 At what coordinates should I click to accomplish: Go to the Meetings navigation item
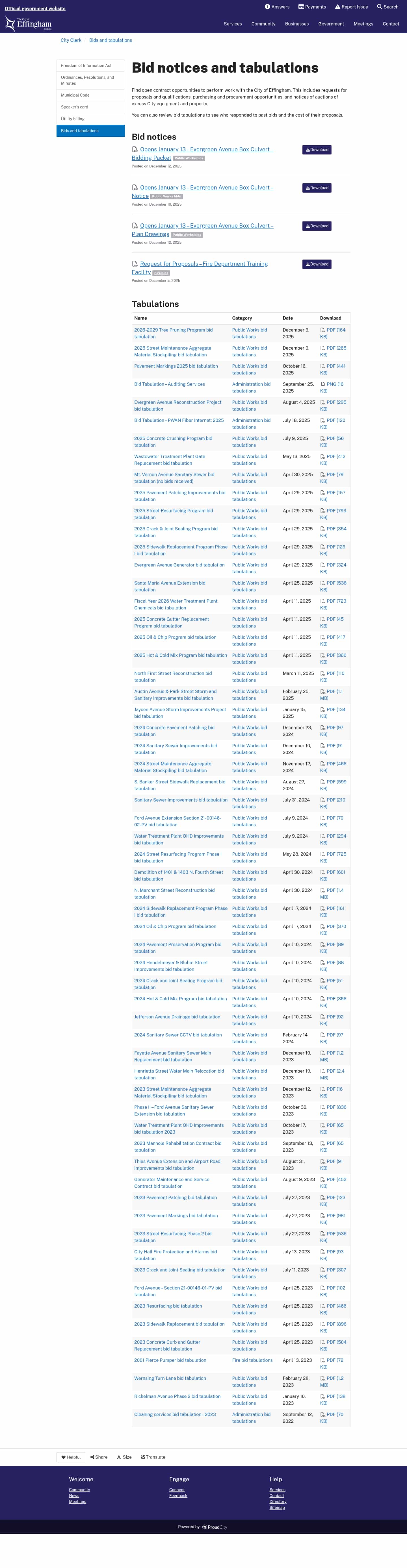pyautogui.click(x=363, y=24)
